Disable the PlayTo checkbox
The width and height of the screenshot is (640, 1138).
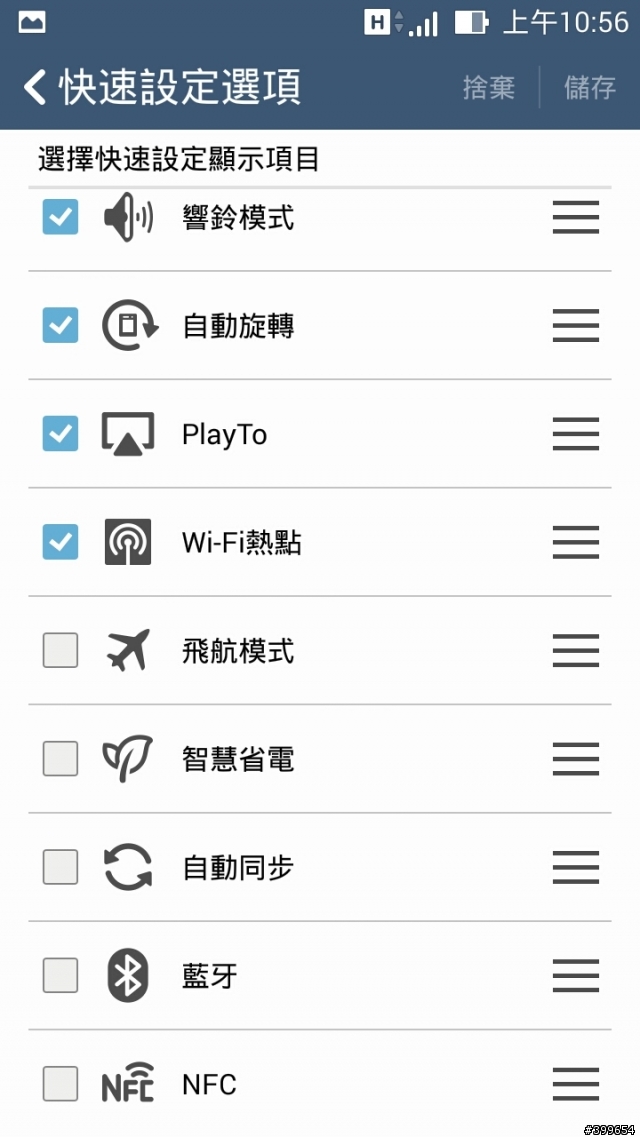(x=60, y=433)
